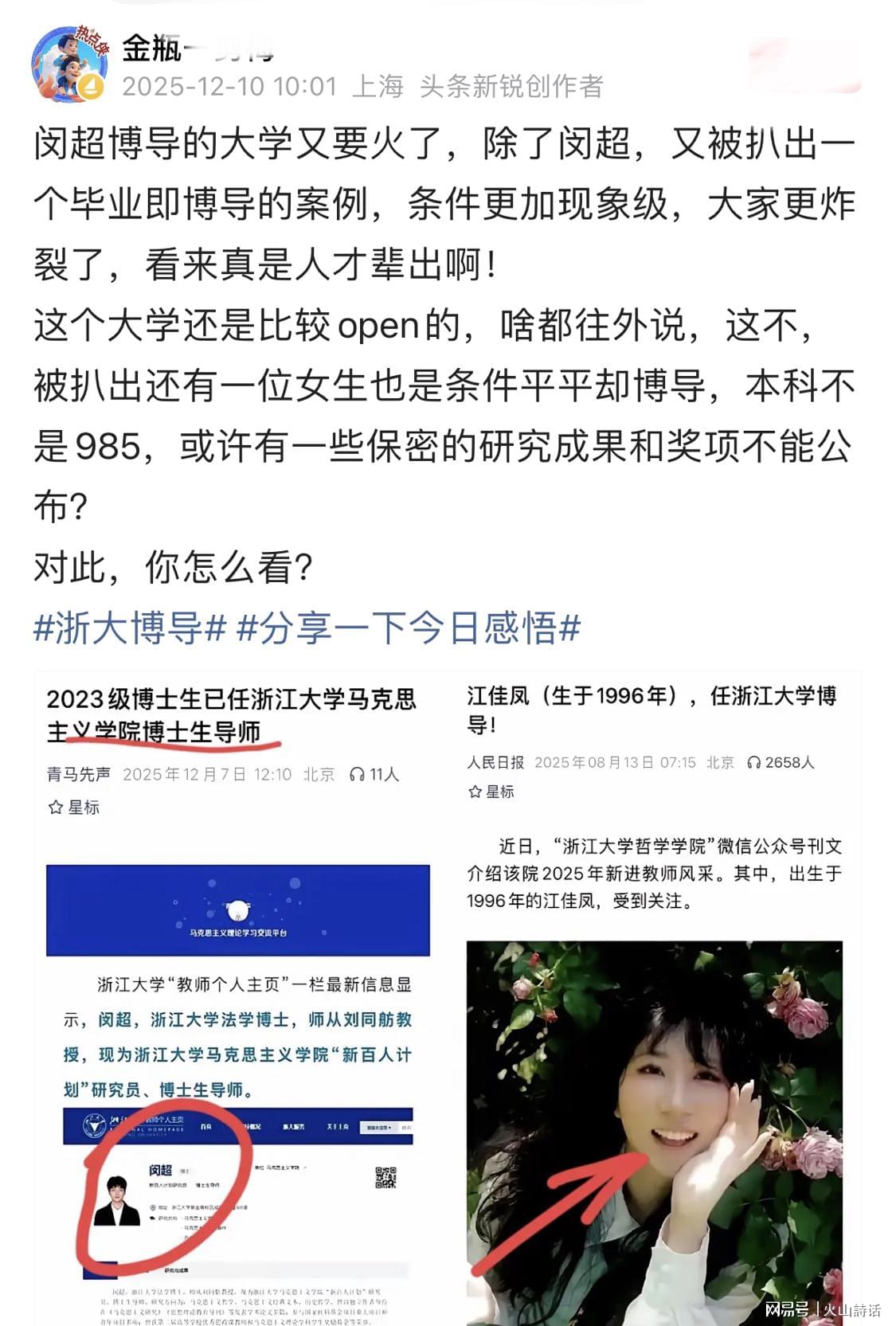Open the #分享一下今日感悟# hashtag

point(409,628)
